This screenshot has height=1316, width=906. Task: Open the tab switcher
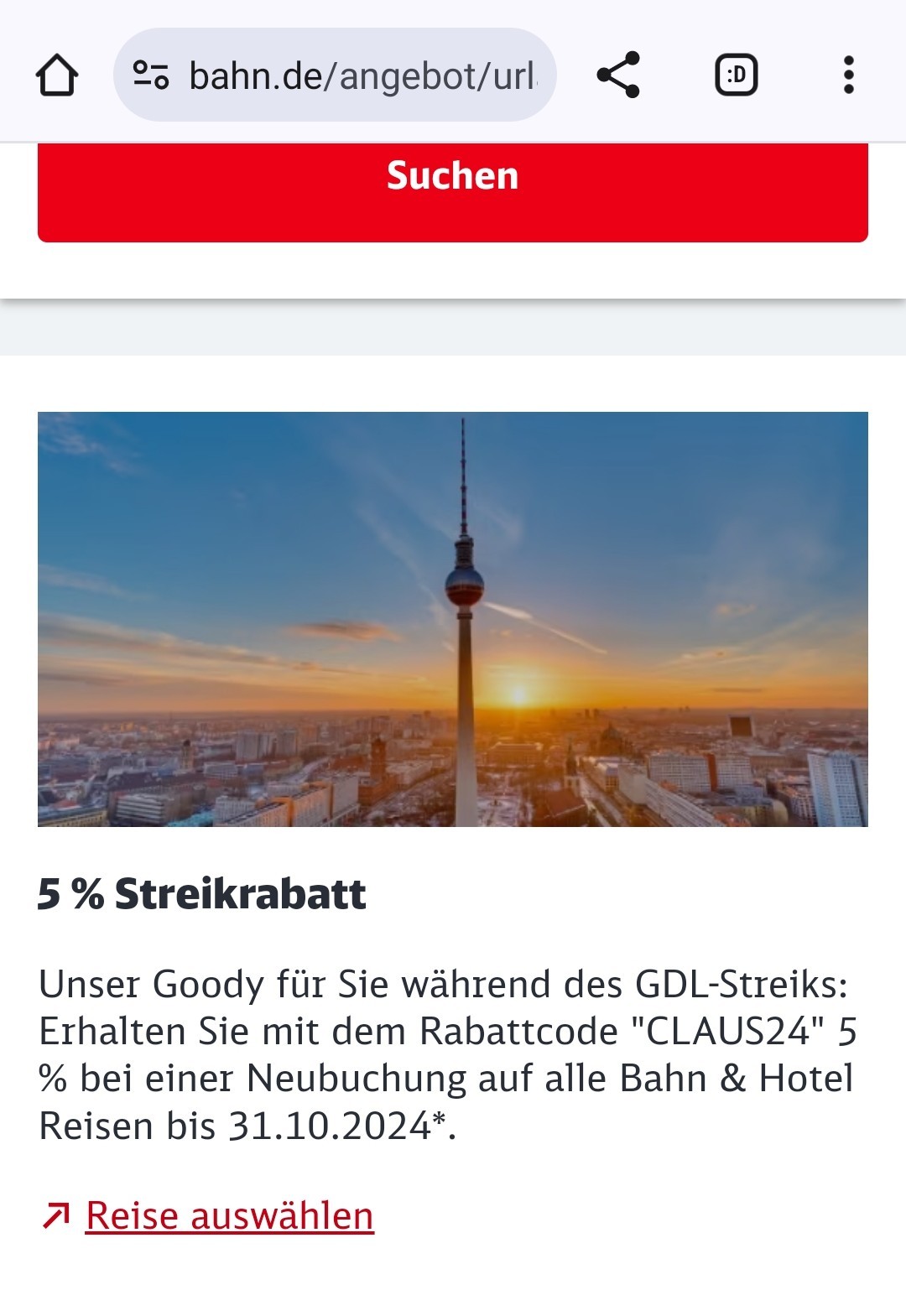click(736, 75)
